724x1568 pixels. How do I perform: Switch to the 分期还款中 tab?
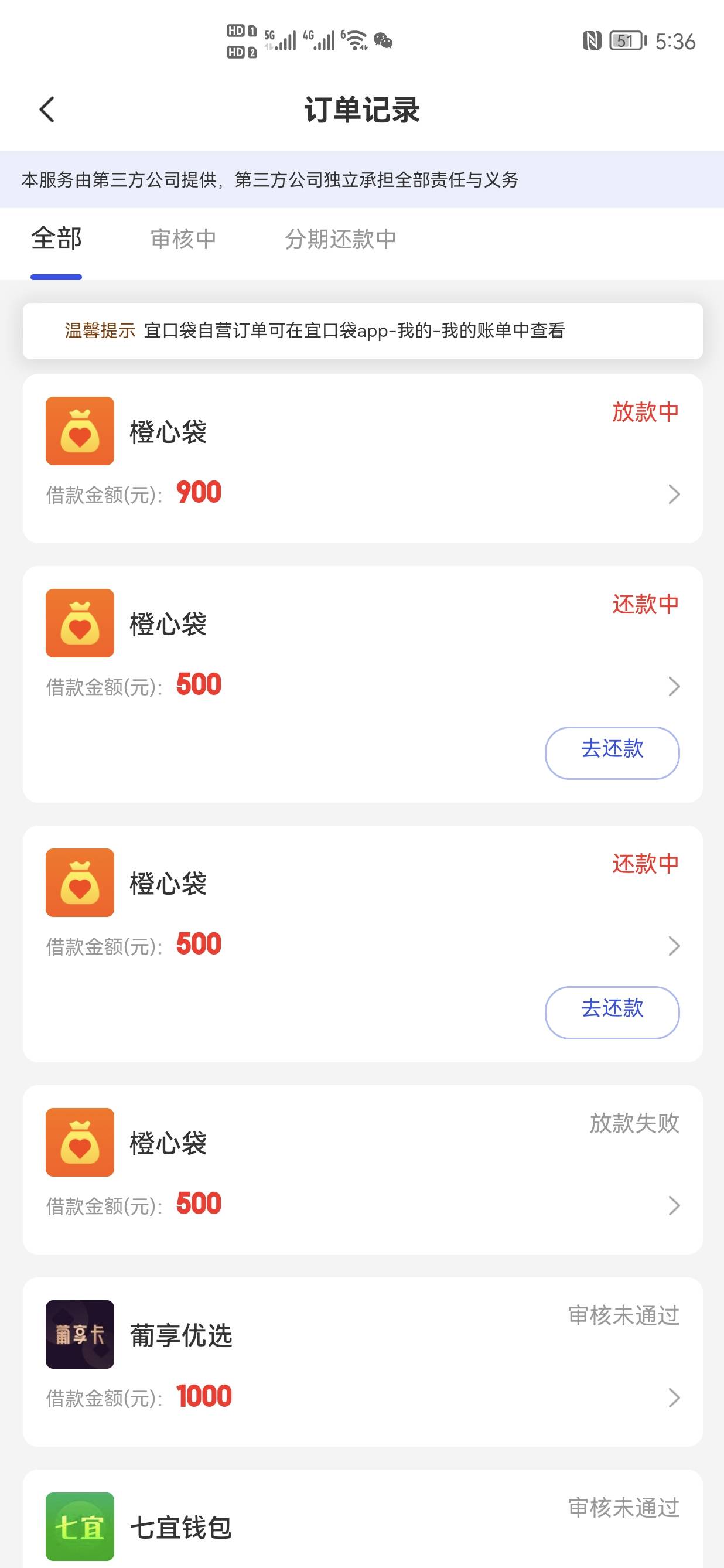pos(340,239)
